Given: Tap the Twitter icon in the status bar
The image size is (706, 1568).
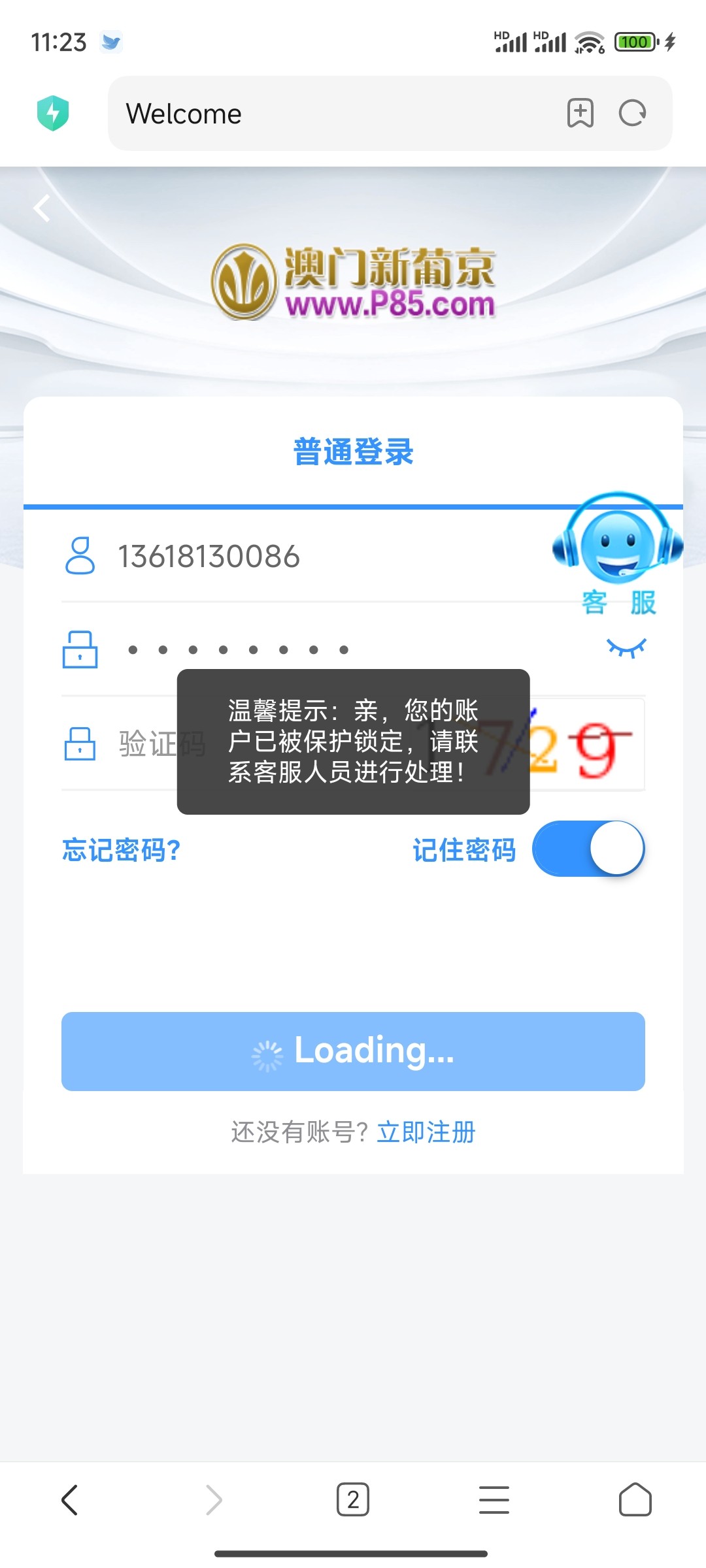Looking at the screenshot, I should click(x=111, y=41).
